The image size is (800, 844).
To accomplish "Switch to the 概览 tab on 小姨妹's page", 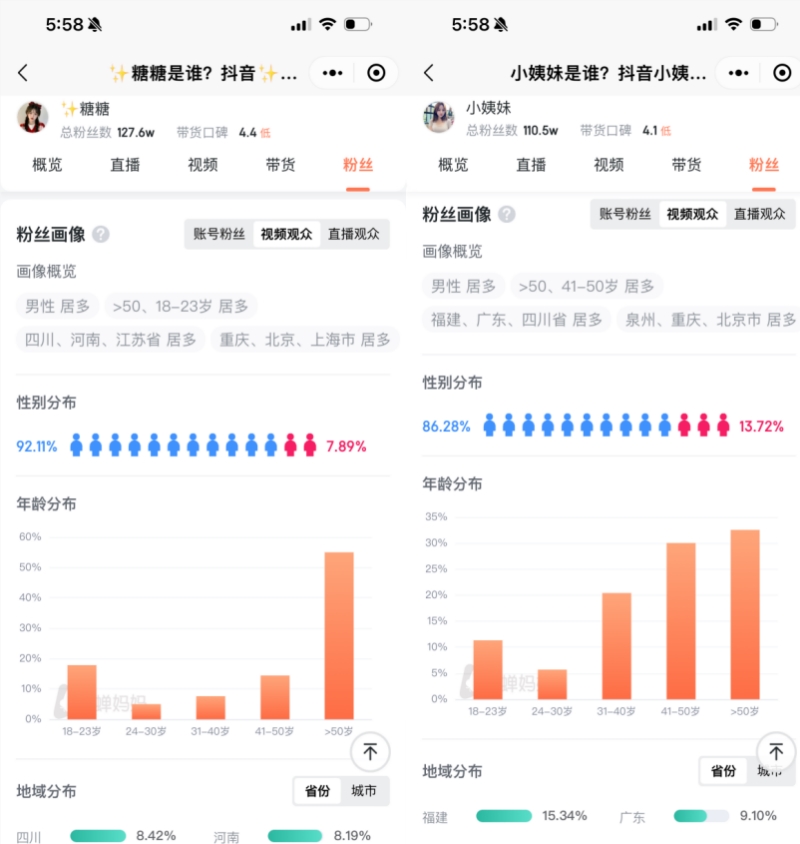I will tap(452, 166).
